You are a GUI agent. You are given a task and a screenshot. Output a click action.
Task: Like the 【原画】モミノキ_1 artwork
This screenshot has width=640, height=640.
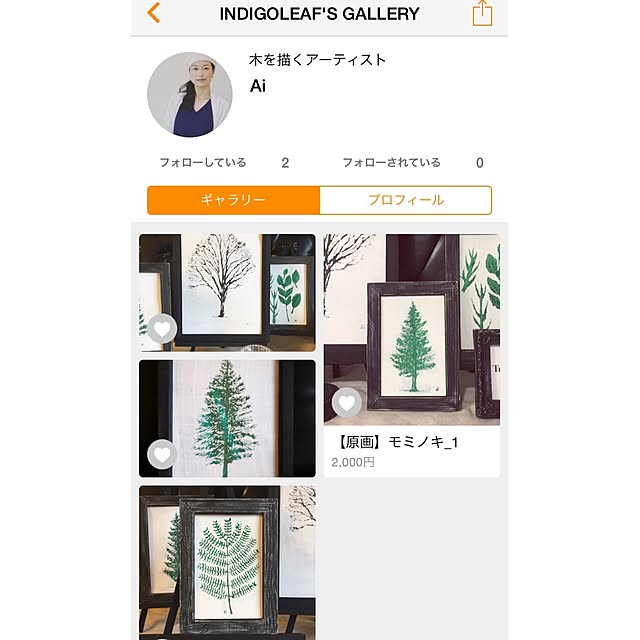click(x=347, y=402)
